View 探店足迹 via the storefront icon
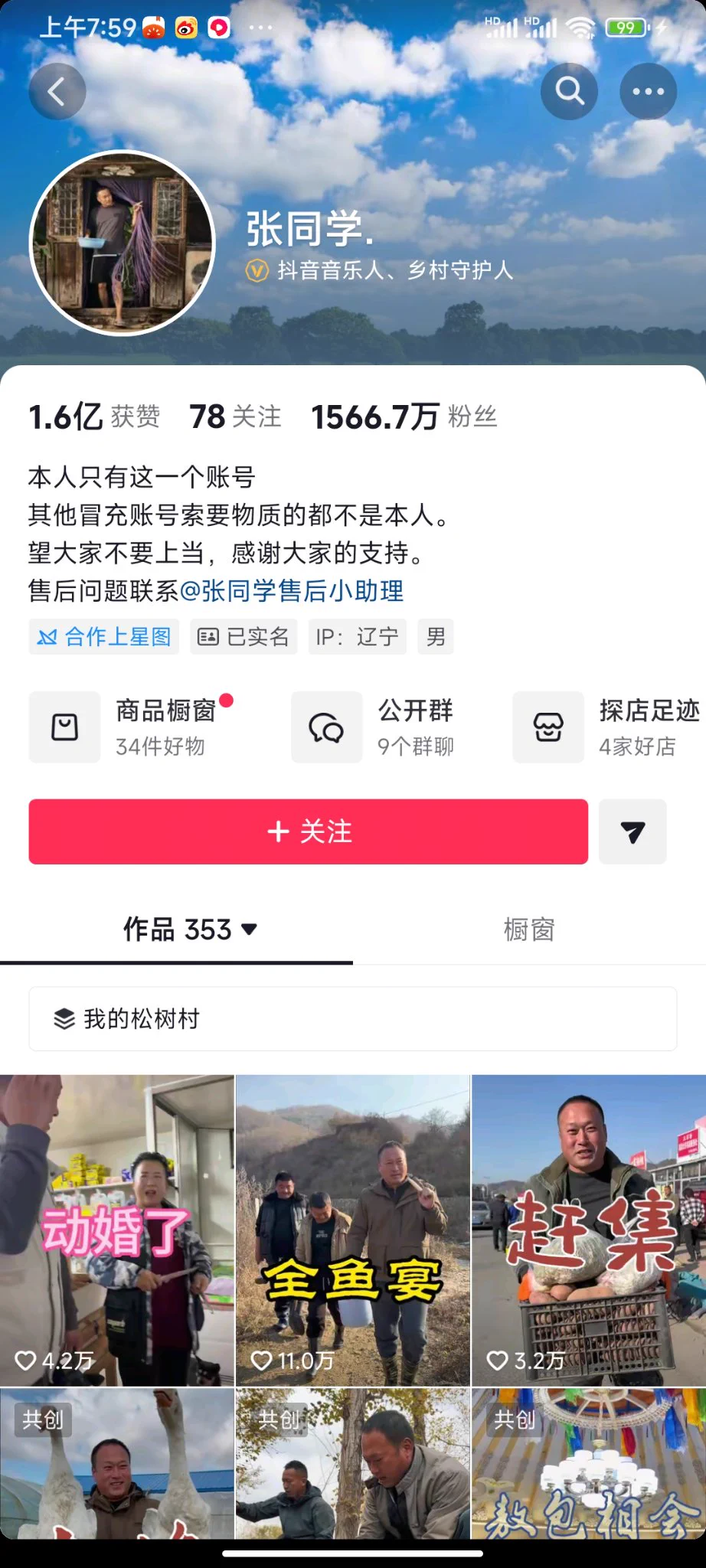Image resolution: width=706 pixels, height=1568 pixels. pos(547,727)
